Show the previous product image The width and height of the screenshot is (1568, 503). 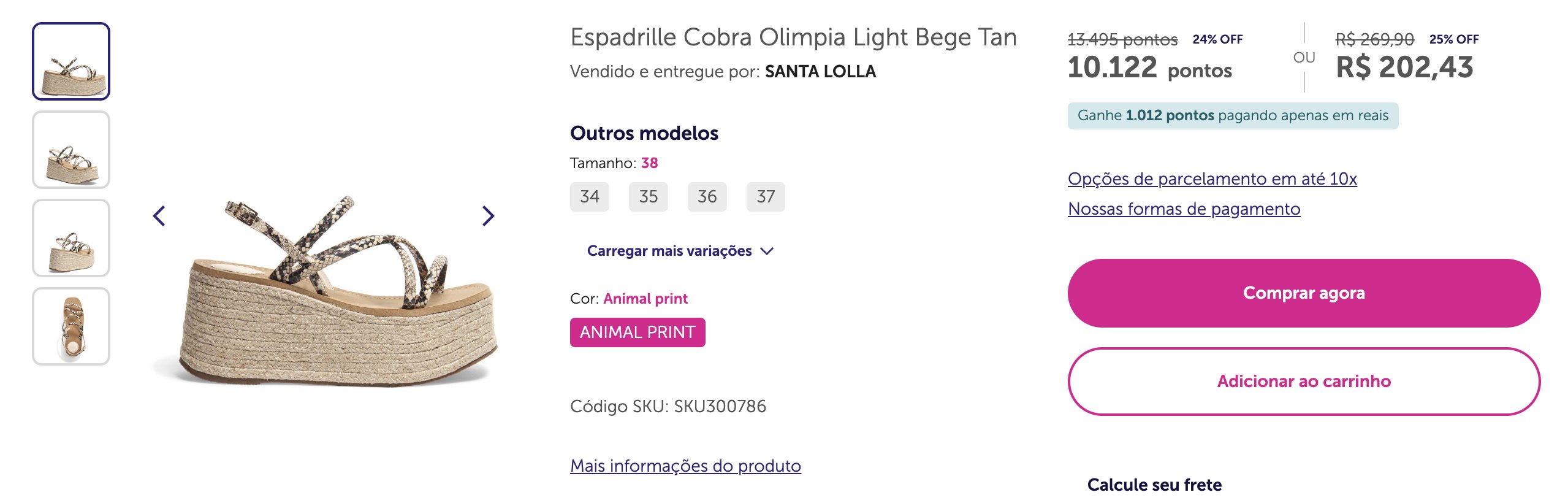click(x=159, y=216)
